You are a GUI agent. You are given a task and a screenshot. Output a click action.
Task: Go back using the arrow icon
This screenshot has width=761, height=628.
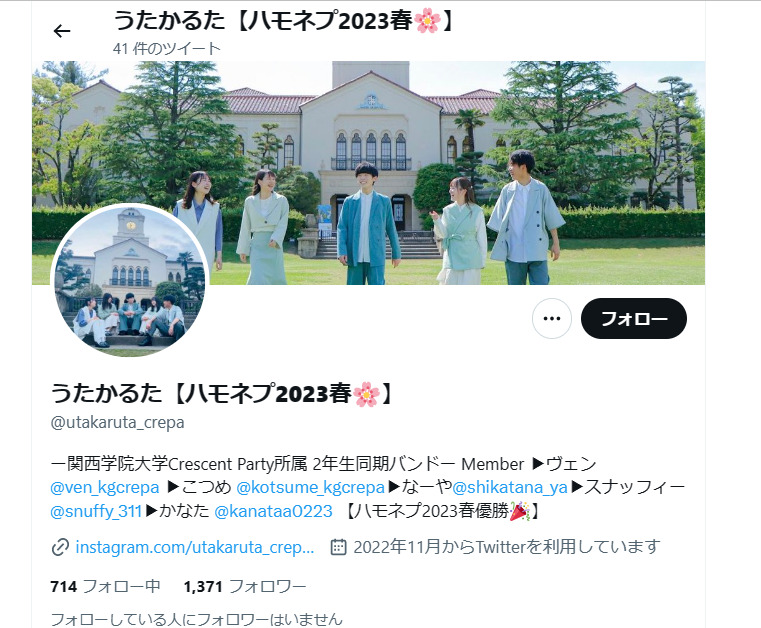coord(62,31)
